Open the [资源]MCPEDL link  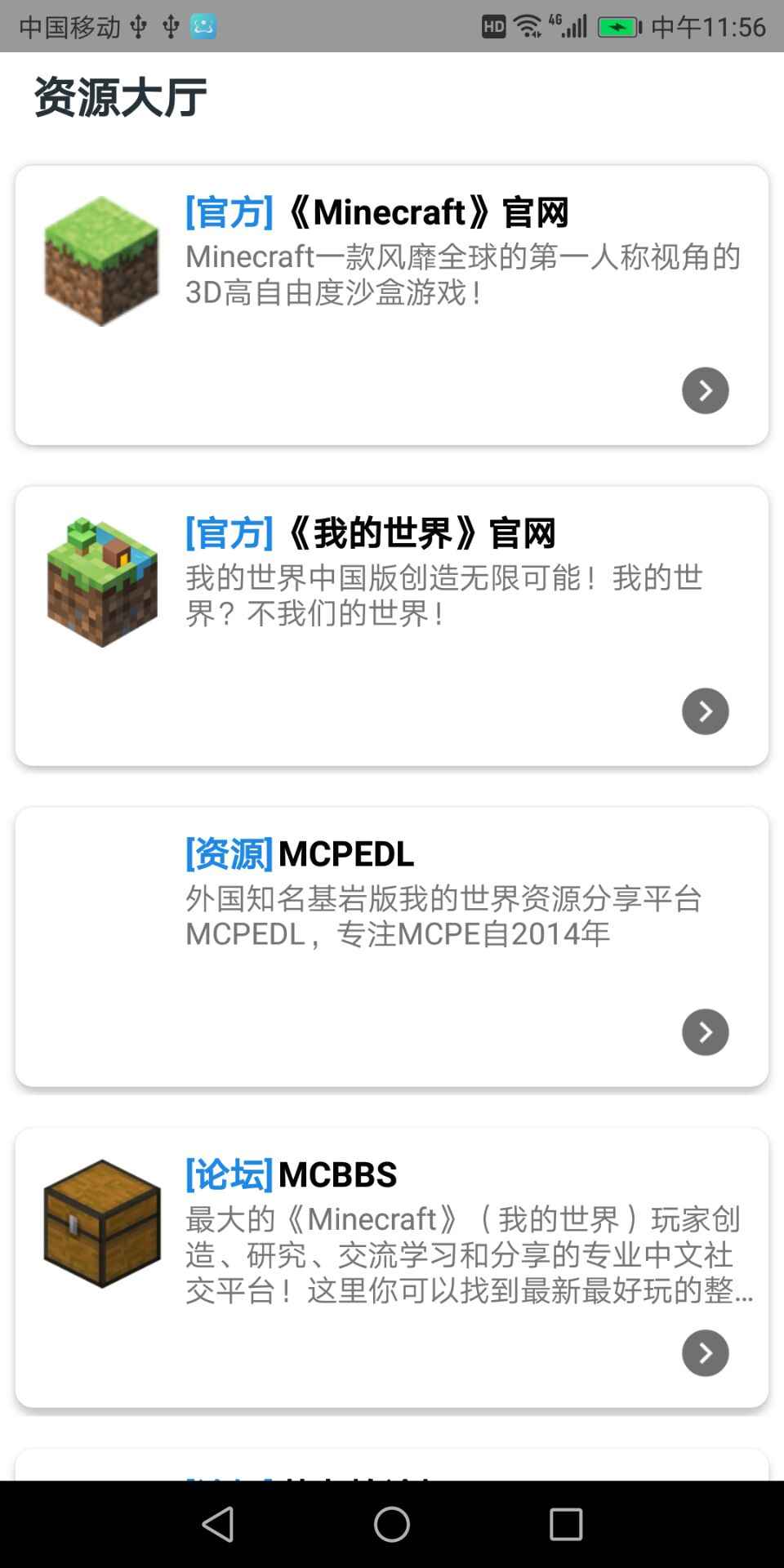click(x=298, y=854)
